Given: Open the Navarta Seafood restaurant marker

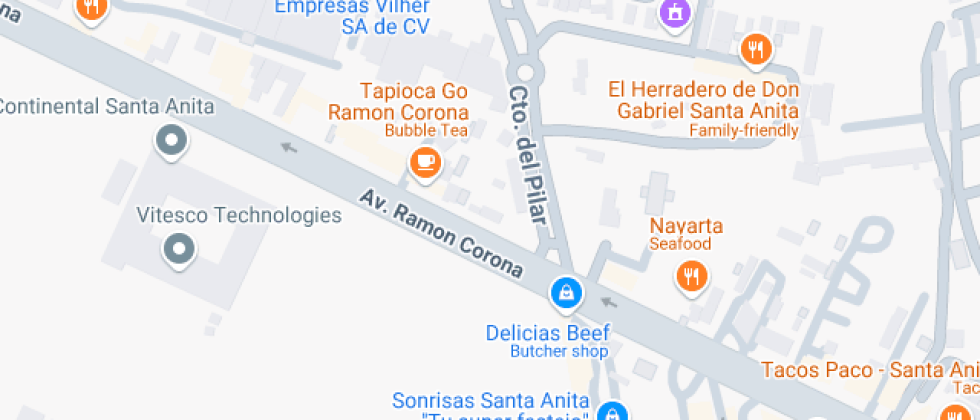Looking at the screenshot, I should [x=690, y=275].
